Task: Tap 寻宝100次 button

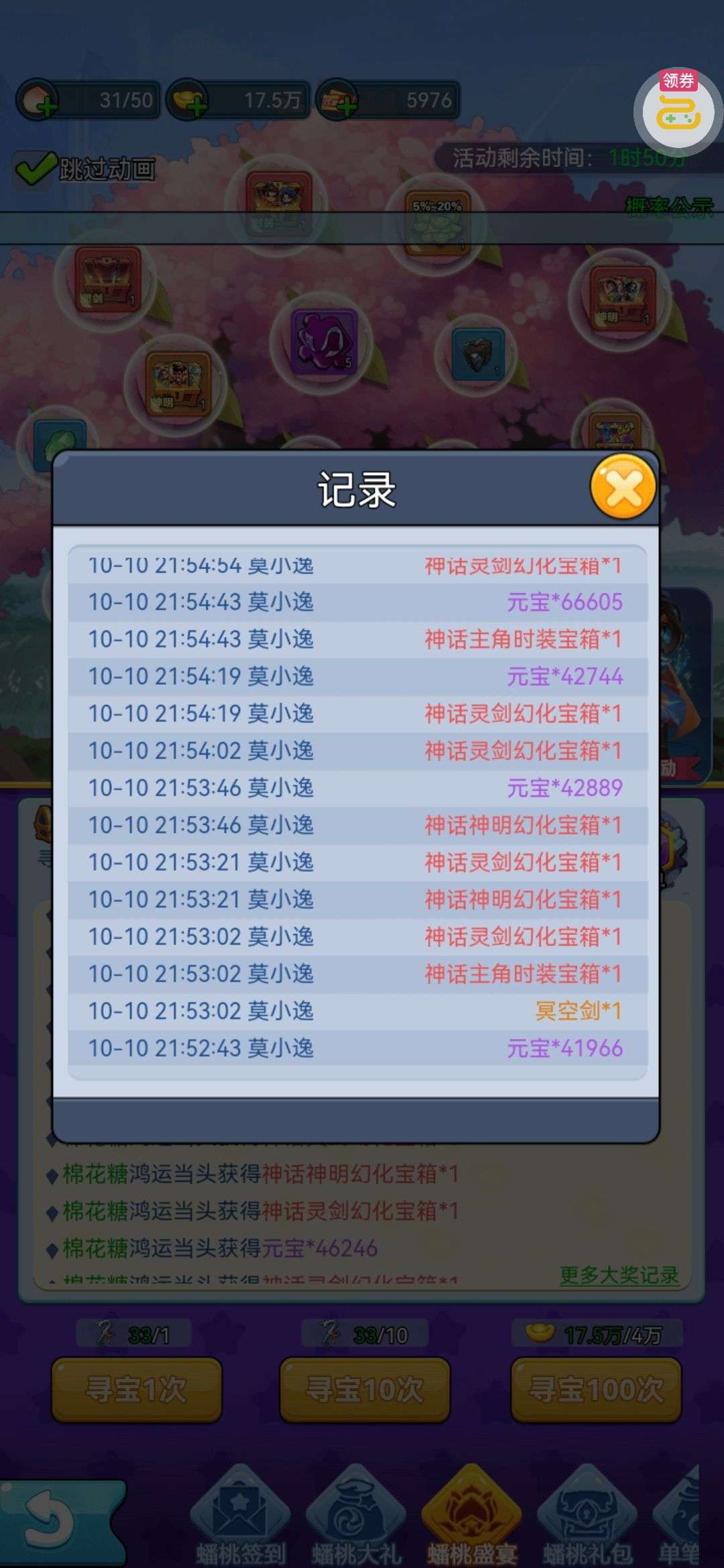Action: tap(595, 1390)
